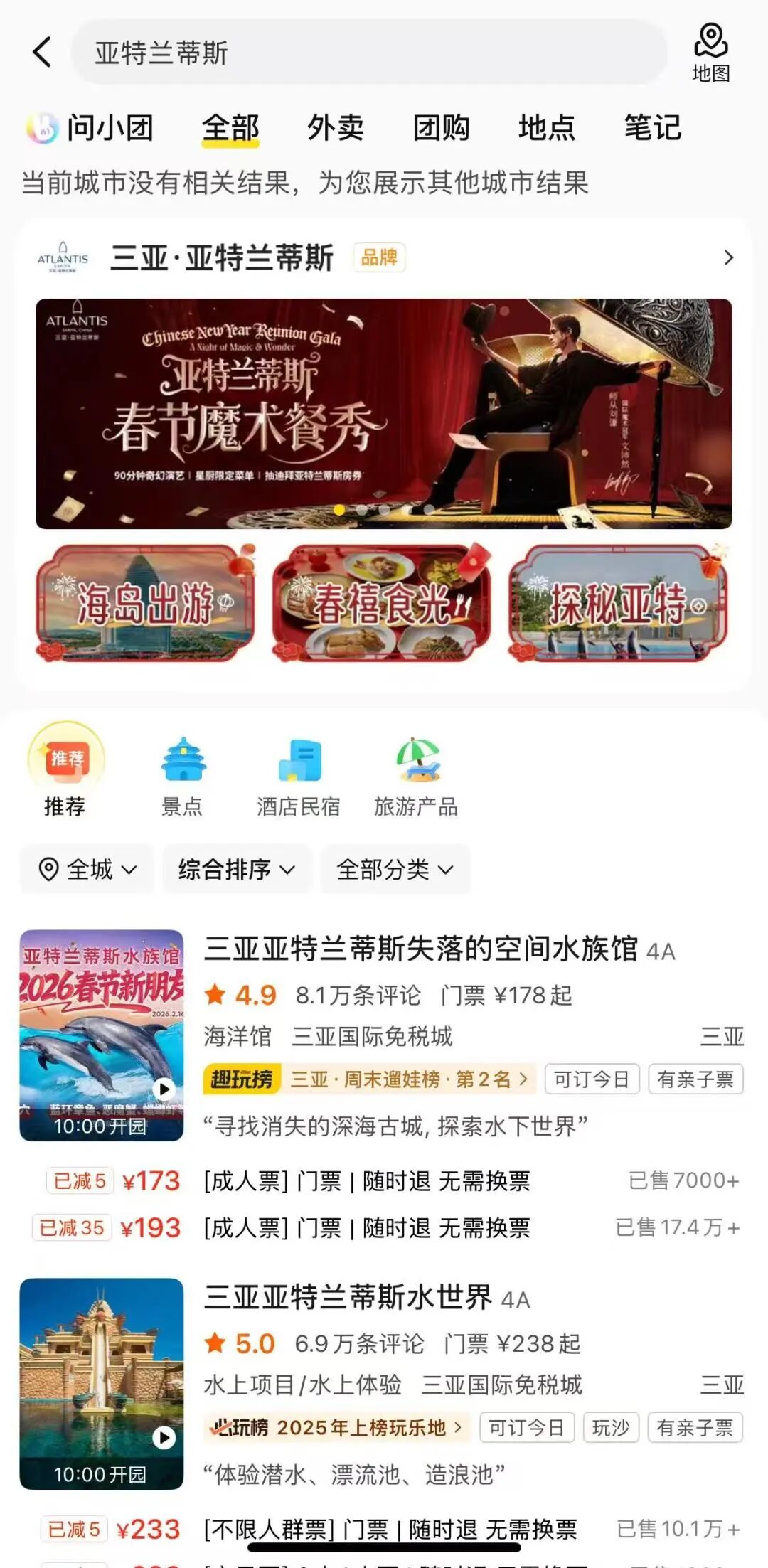Expand the 全城 area filter
Image resolution: width=768 pixels, height=1568 pixels.
tap(87, 869)
